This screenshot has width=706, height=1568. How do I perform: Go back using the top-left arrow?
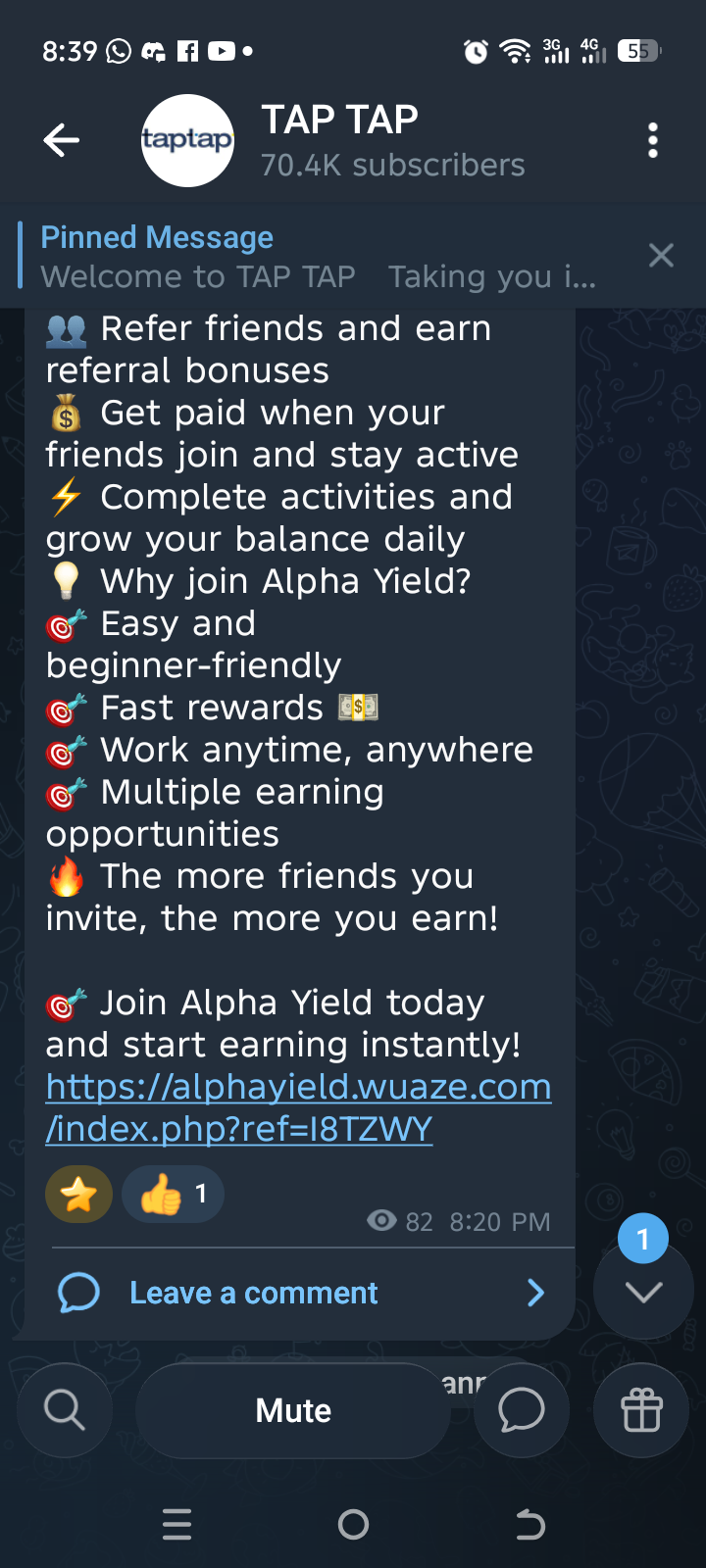point(61,140)
